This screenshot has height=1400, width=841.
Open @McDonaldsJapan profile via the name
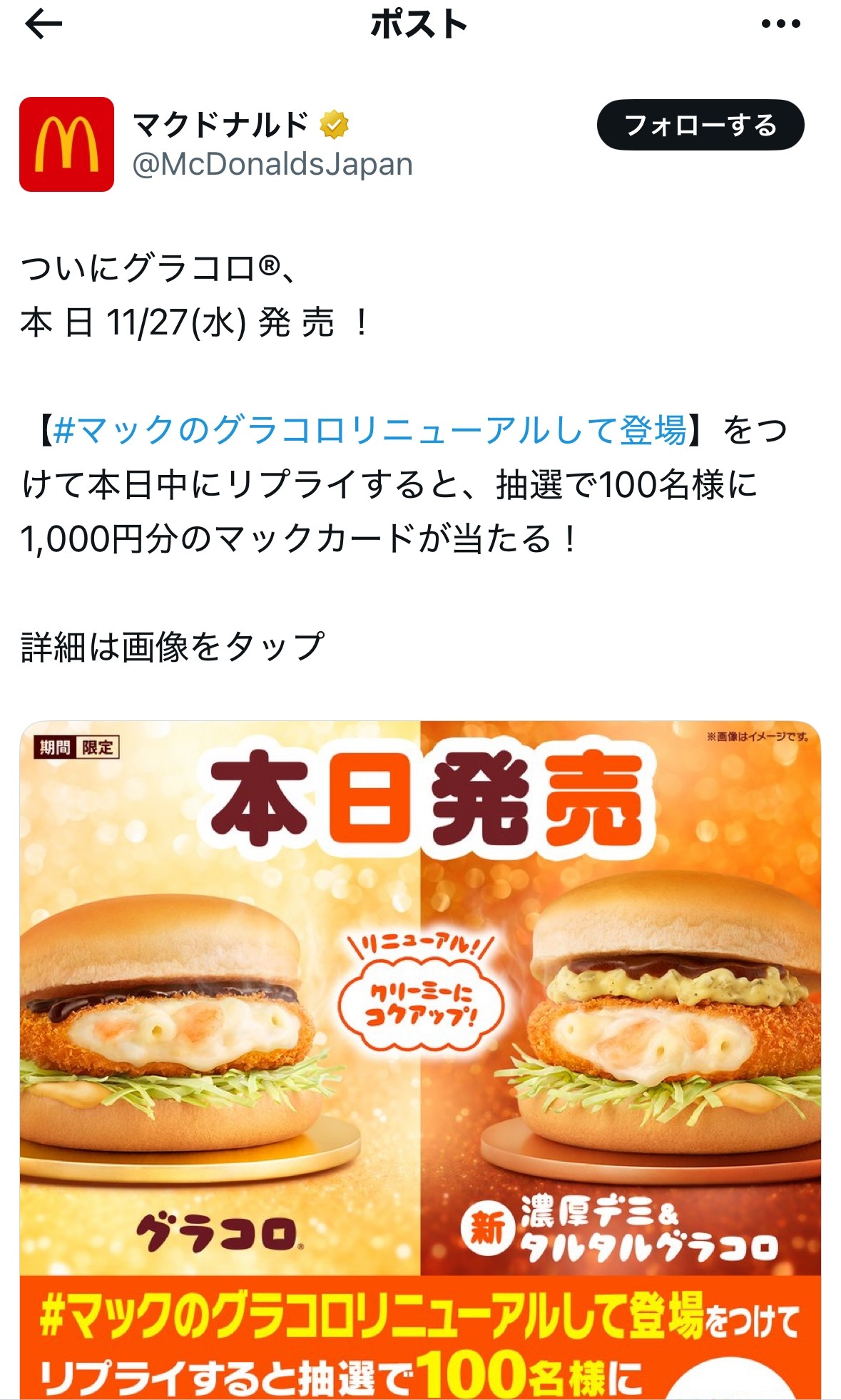coord(221,126)
